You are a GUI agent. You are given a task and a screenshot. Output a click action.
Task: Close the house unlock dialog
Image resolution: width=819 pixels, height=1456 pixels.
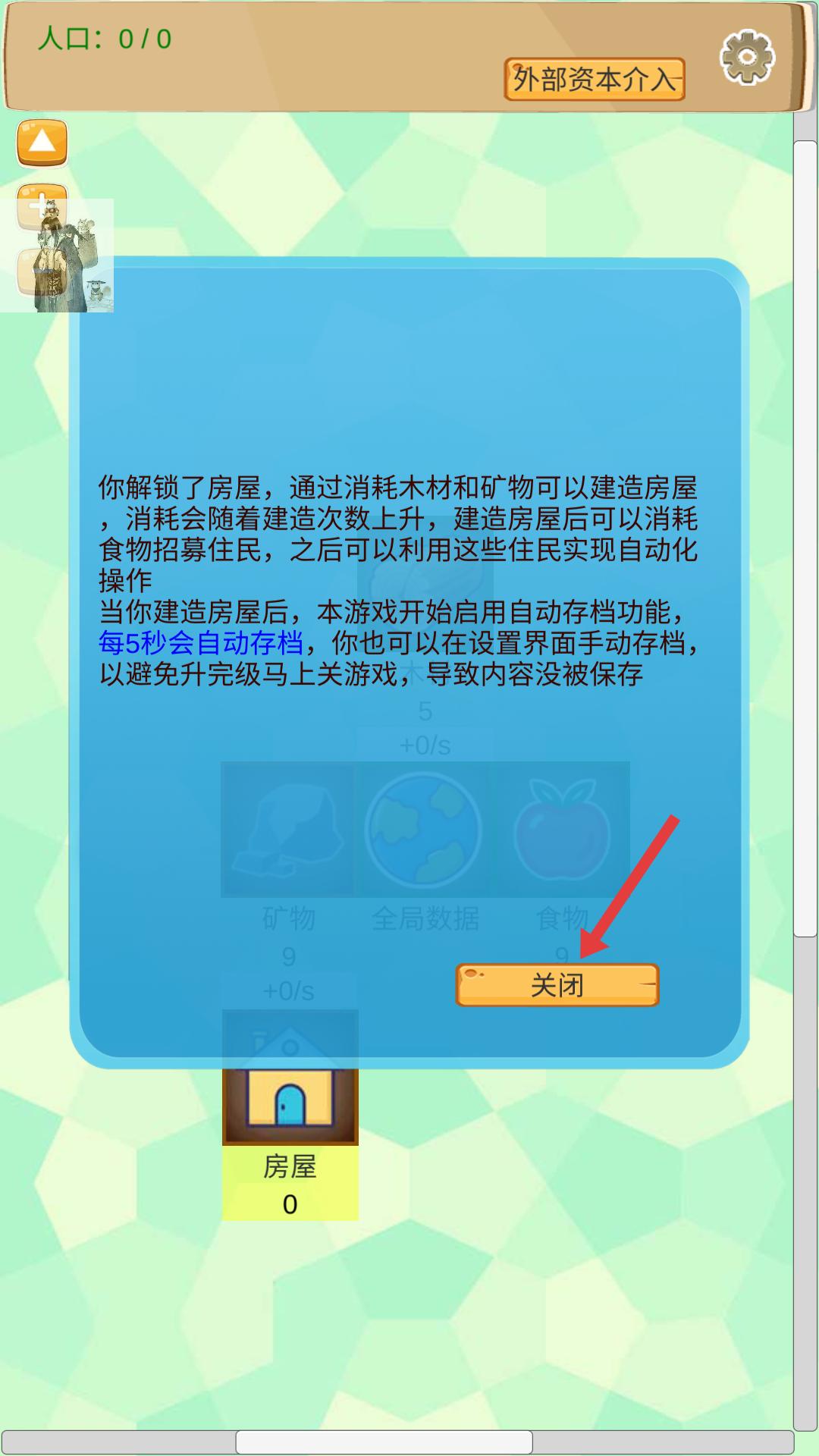pyautogui.click(x=557, y=985)
